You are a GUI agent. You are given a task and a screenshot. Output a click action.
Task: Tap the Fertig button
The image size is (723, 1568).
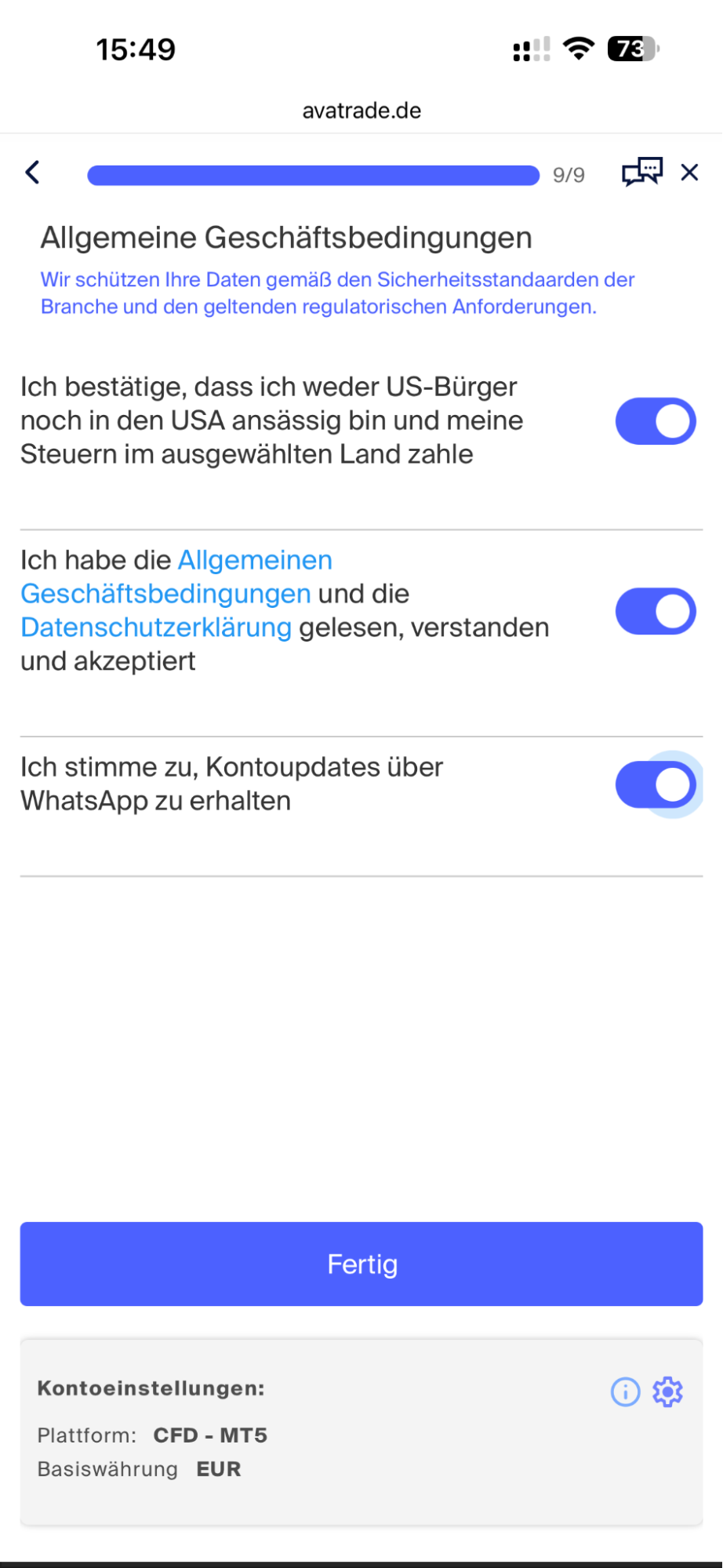coord(361,1264)
